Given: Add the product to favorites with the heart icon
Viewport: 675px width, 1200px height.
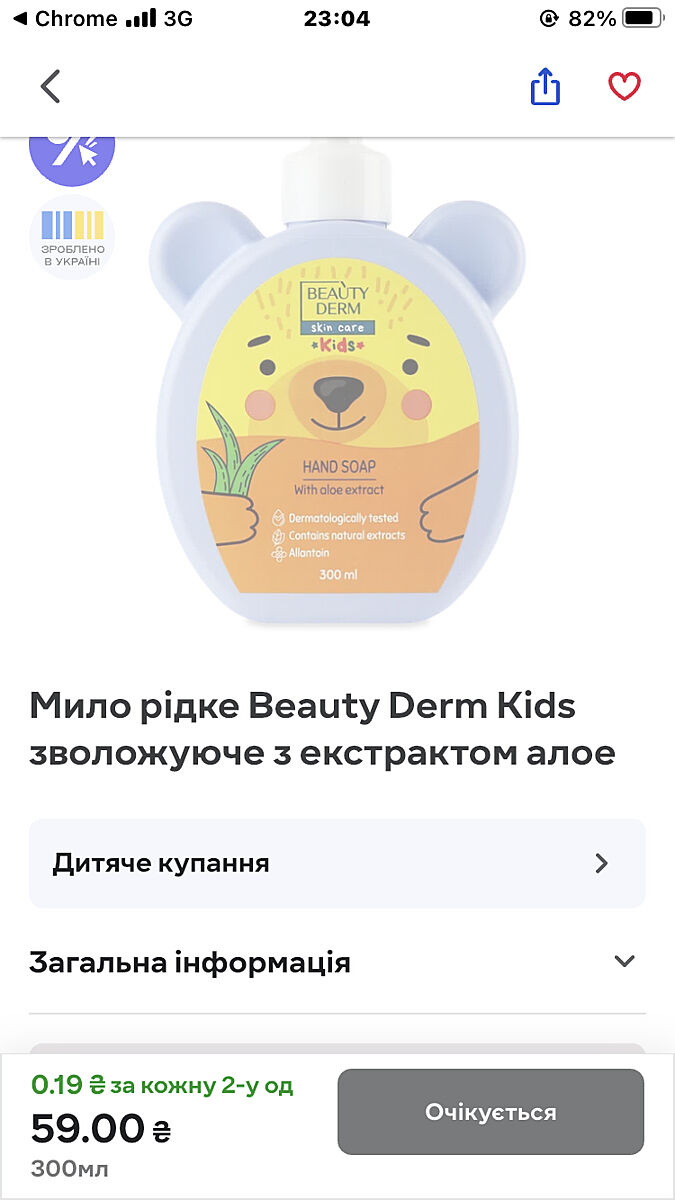Looking at the screenshot, I should tap(624, 87).
